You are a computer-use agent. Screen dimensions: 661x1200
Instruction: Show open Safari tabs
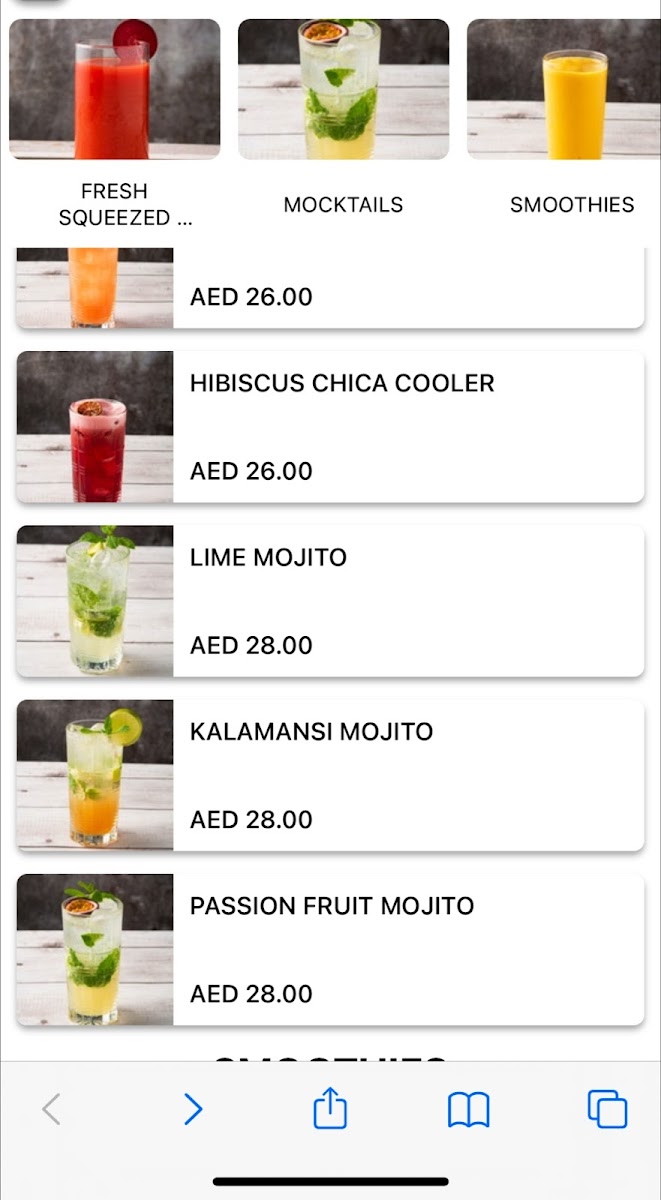click(x=607, y=1109)
